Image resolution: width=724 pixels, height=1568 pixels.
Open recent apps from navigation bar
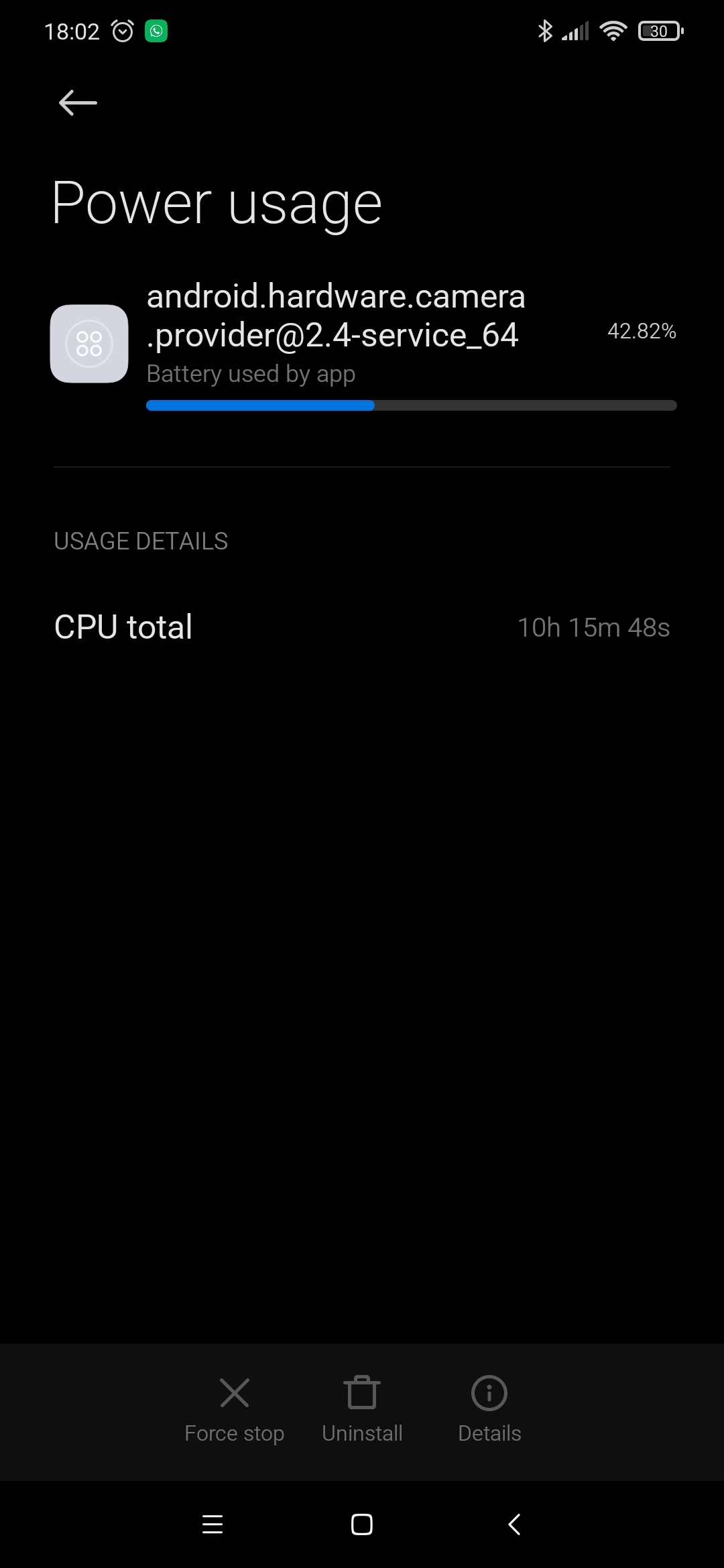213,1524
